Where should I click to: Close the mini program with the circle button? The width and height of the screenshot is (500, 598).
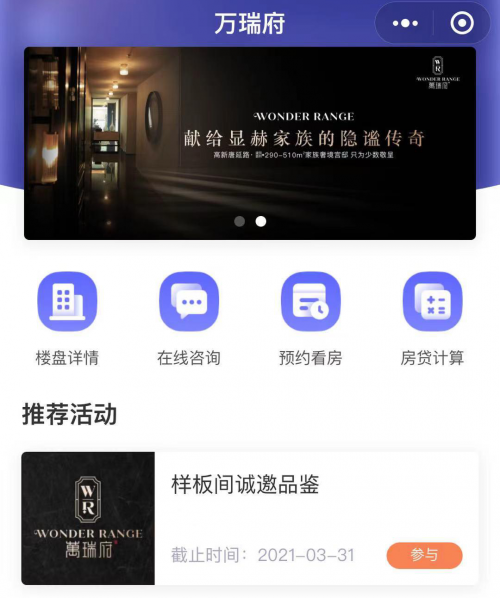(462, 23)
